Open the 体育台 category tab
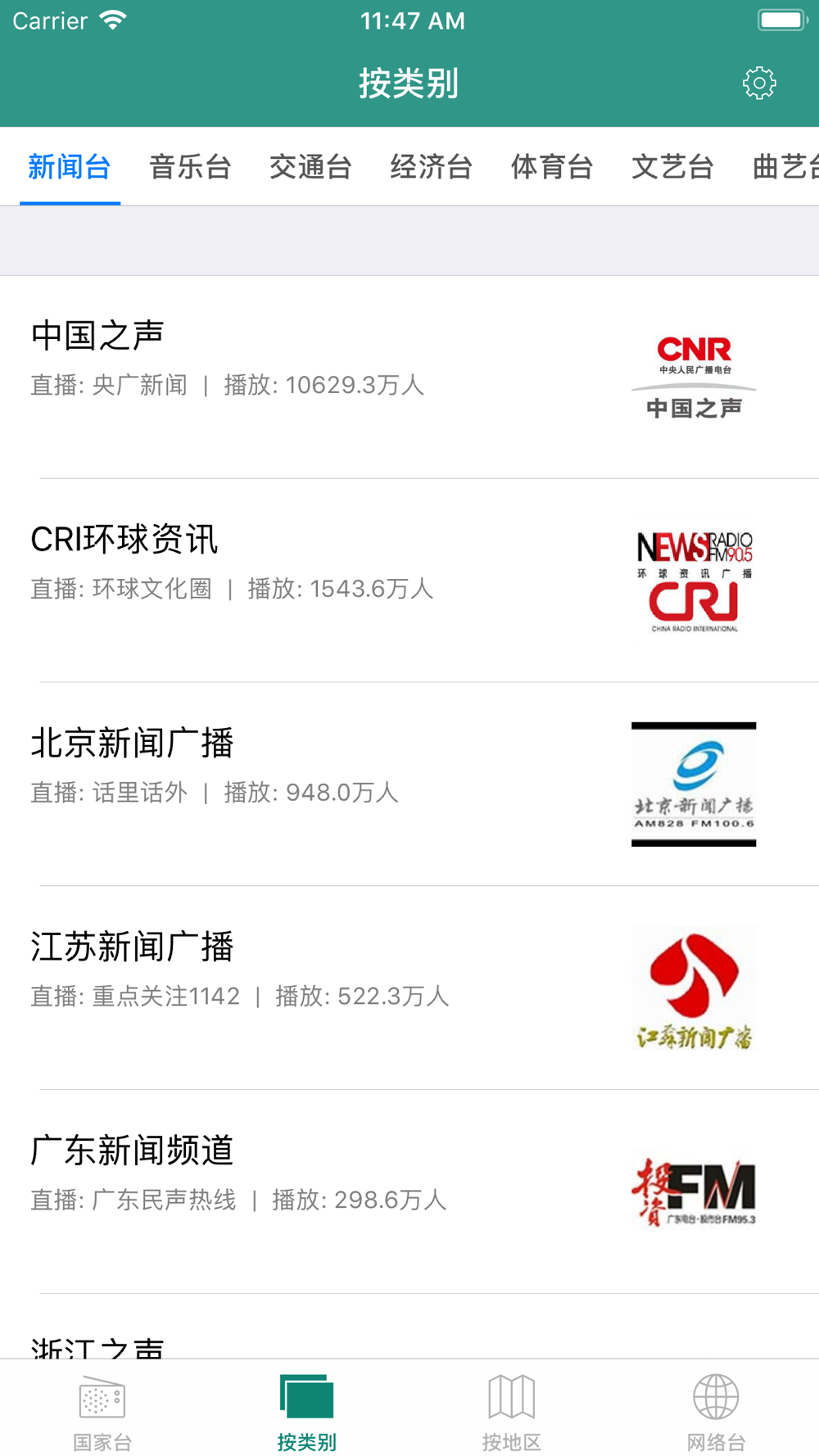Screen dimensions: 819x1456 (552, 167)
